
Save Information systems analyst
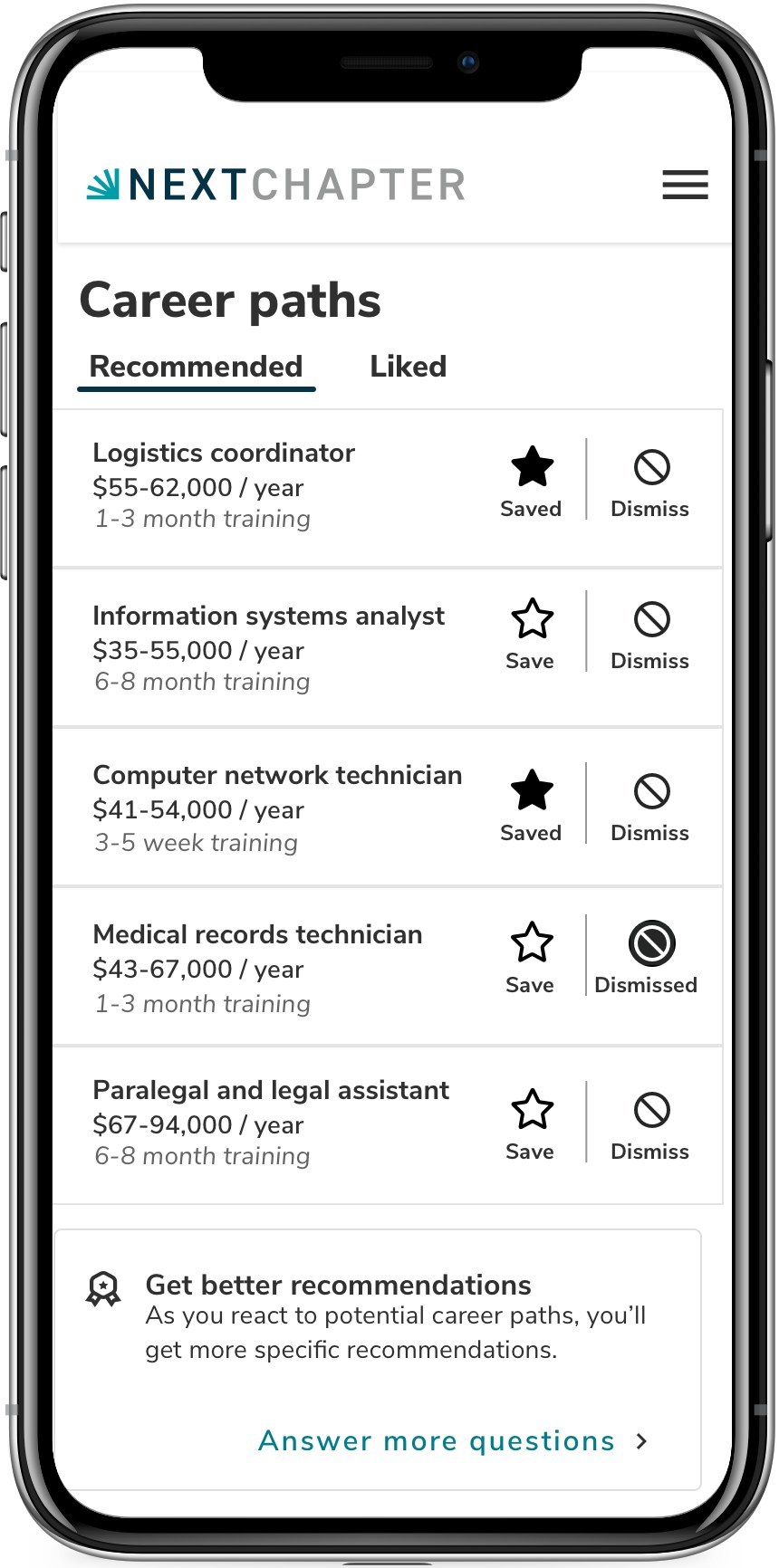pos(532,634)
